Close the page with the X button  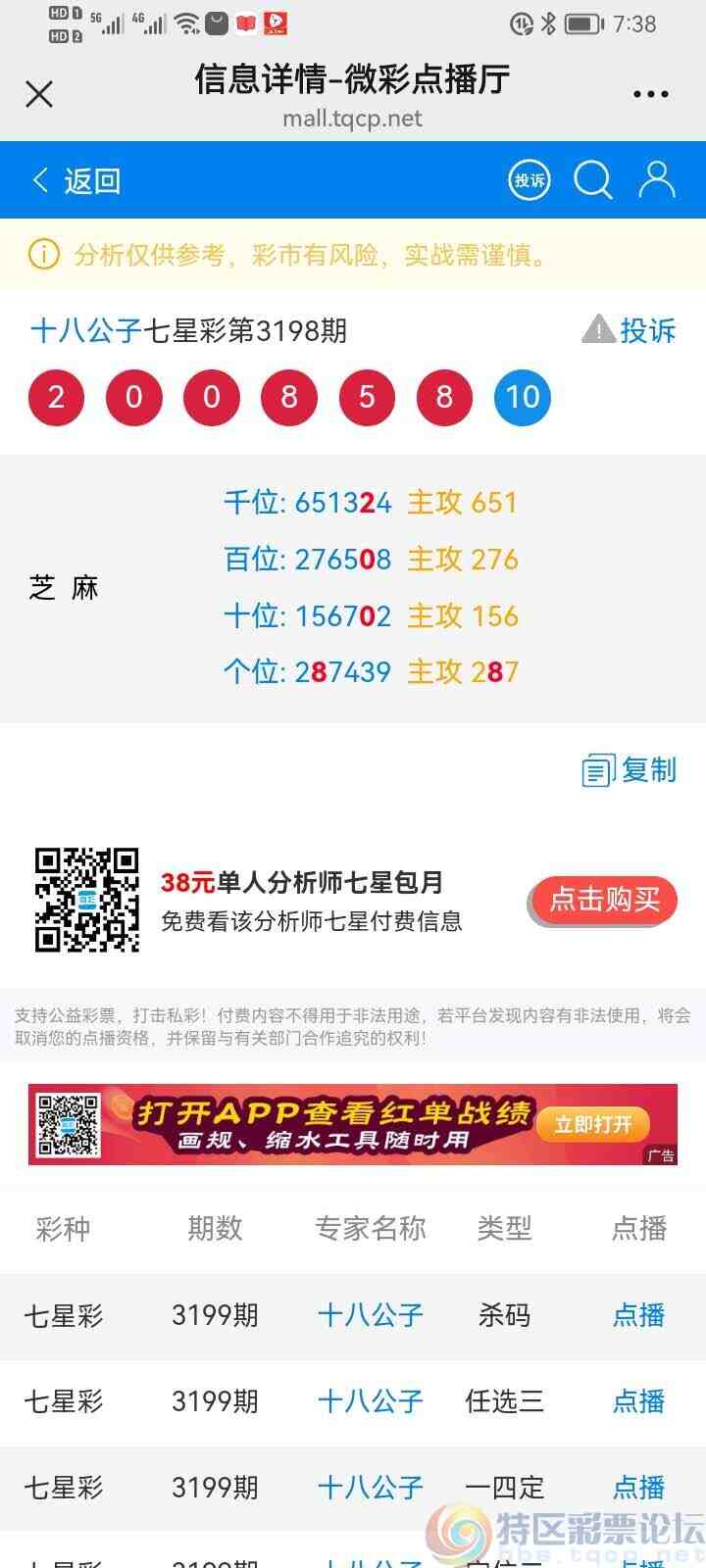click(38, 94)
